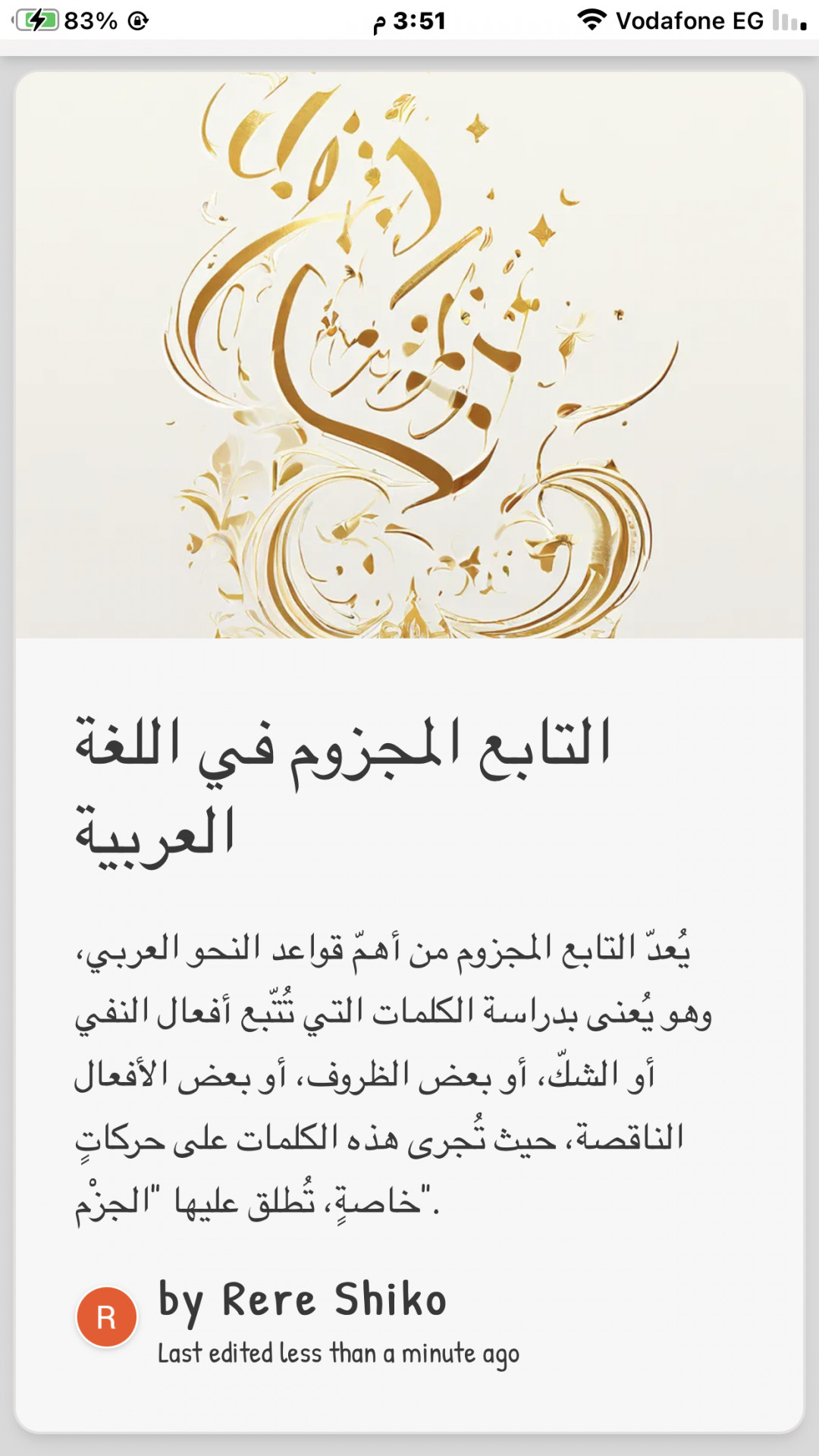Screen dimensions: 819x1456
Task: Open the golden calligraphy cover image
Action: (409, 356)
